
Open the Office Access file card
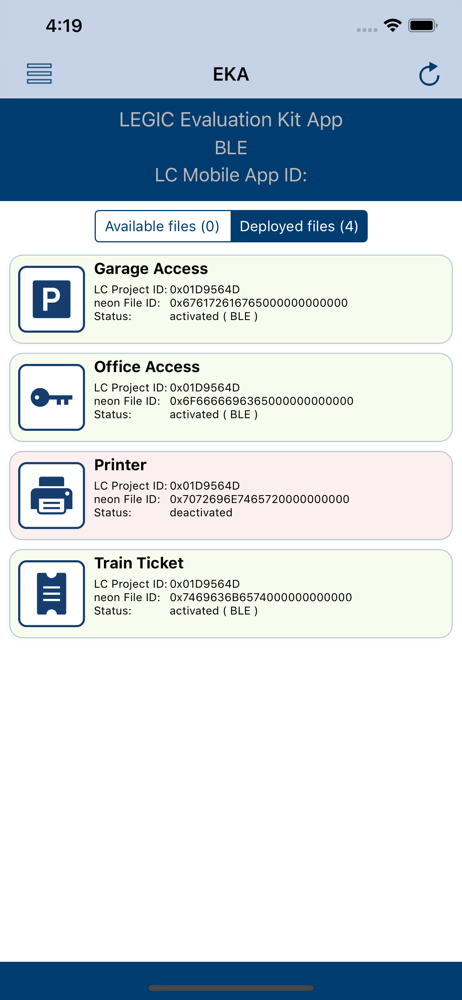(x=231, y=397)
